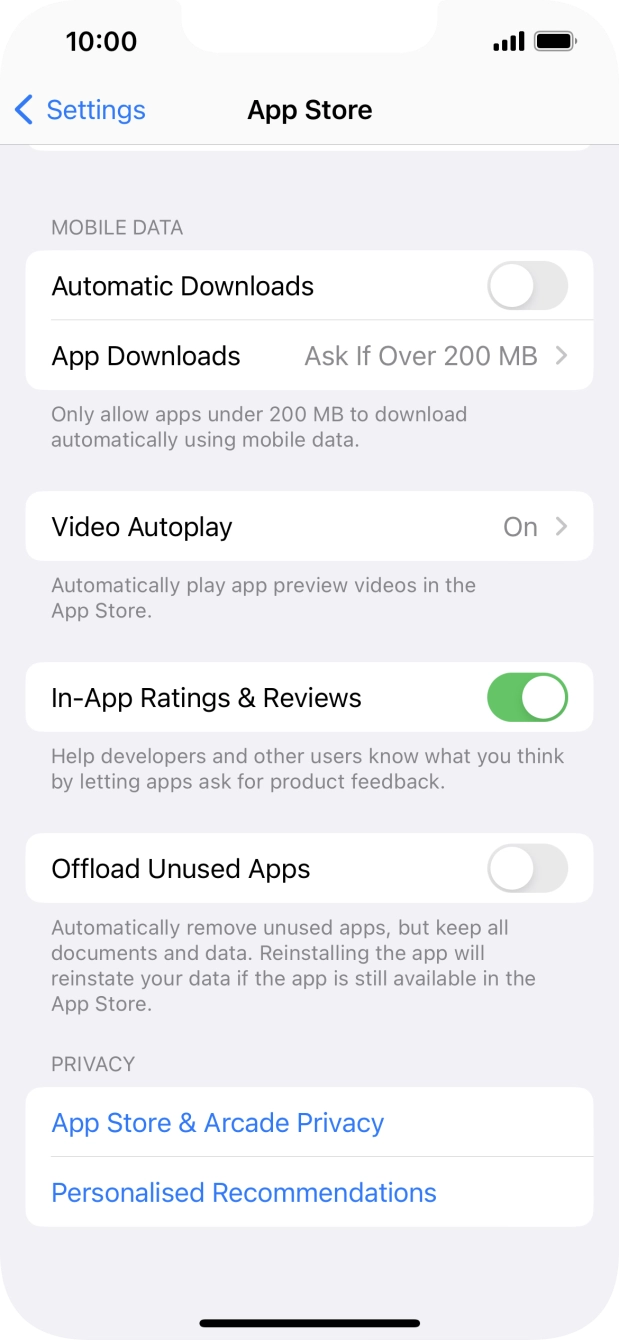The width and height of the screenshot is (619, 1340).
Task: Open App Store & Arcade Privacy
Action: 218,1123
